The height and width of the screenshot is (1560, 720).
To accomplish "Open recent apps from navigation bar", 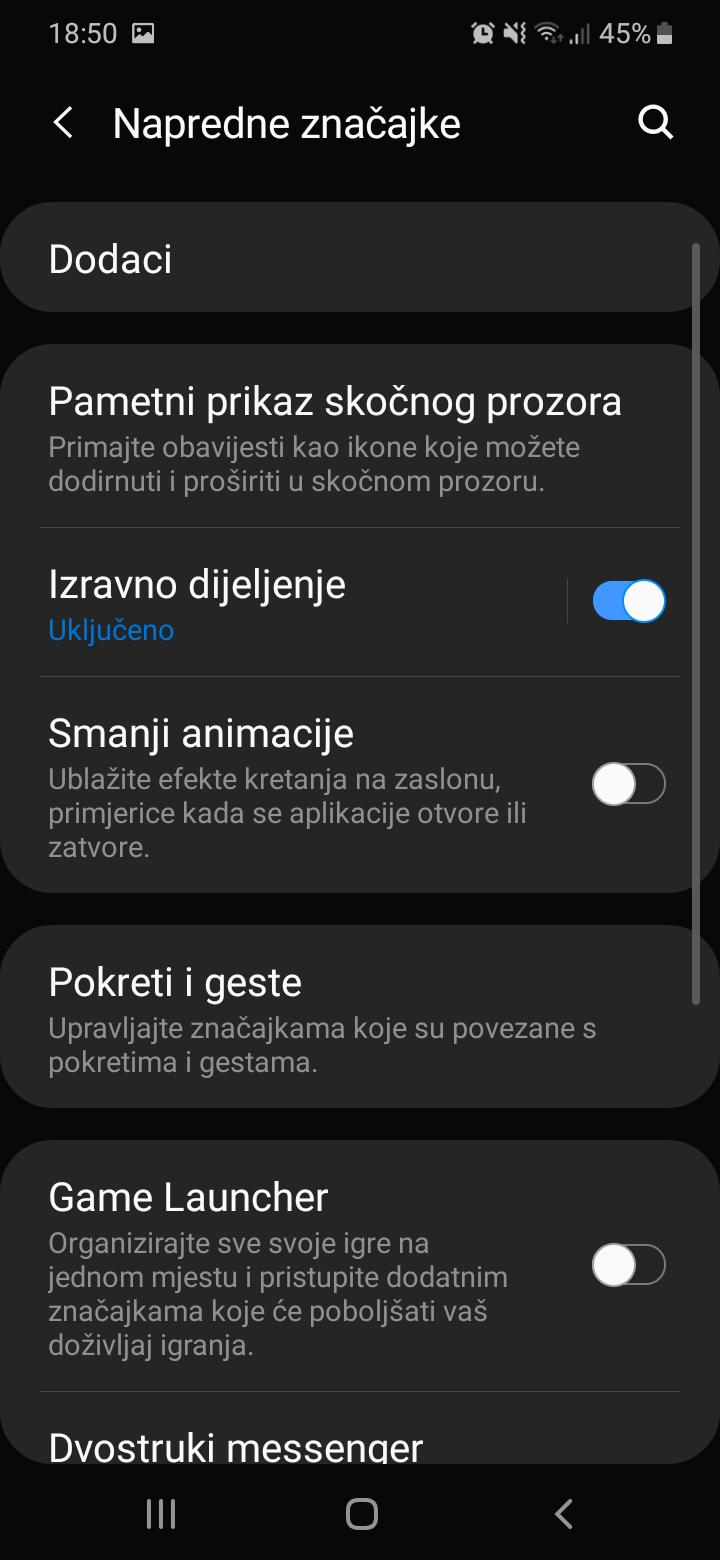I will pos(160,1513).
